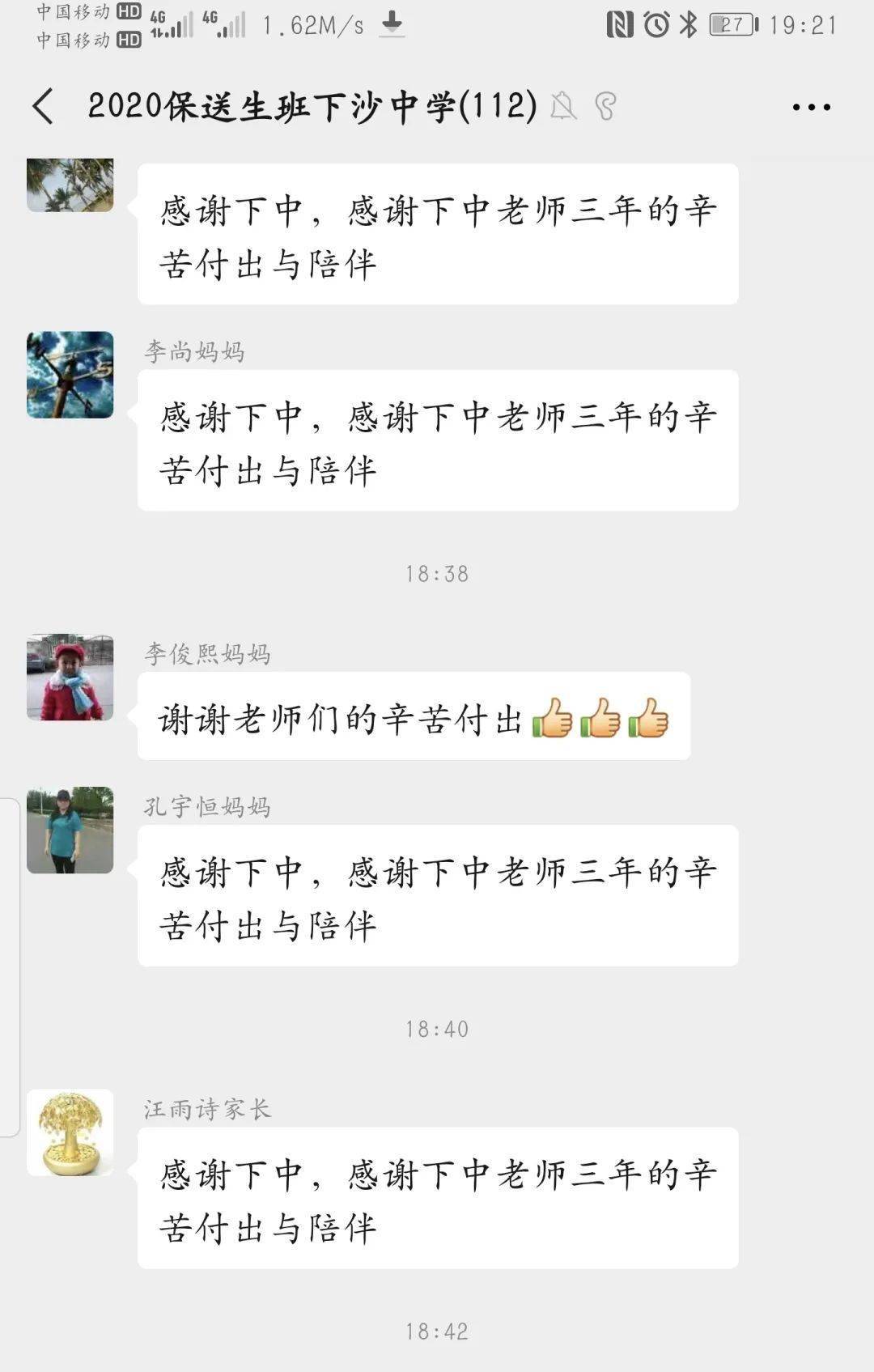Go back from the group chat
The image size is (874, 1372).
(x=43, y=107)
